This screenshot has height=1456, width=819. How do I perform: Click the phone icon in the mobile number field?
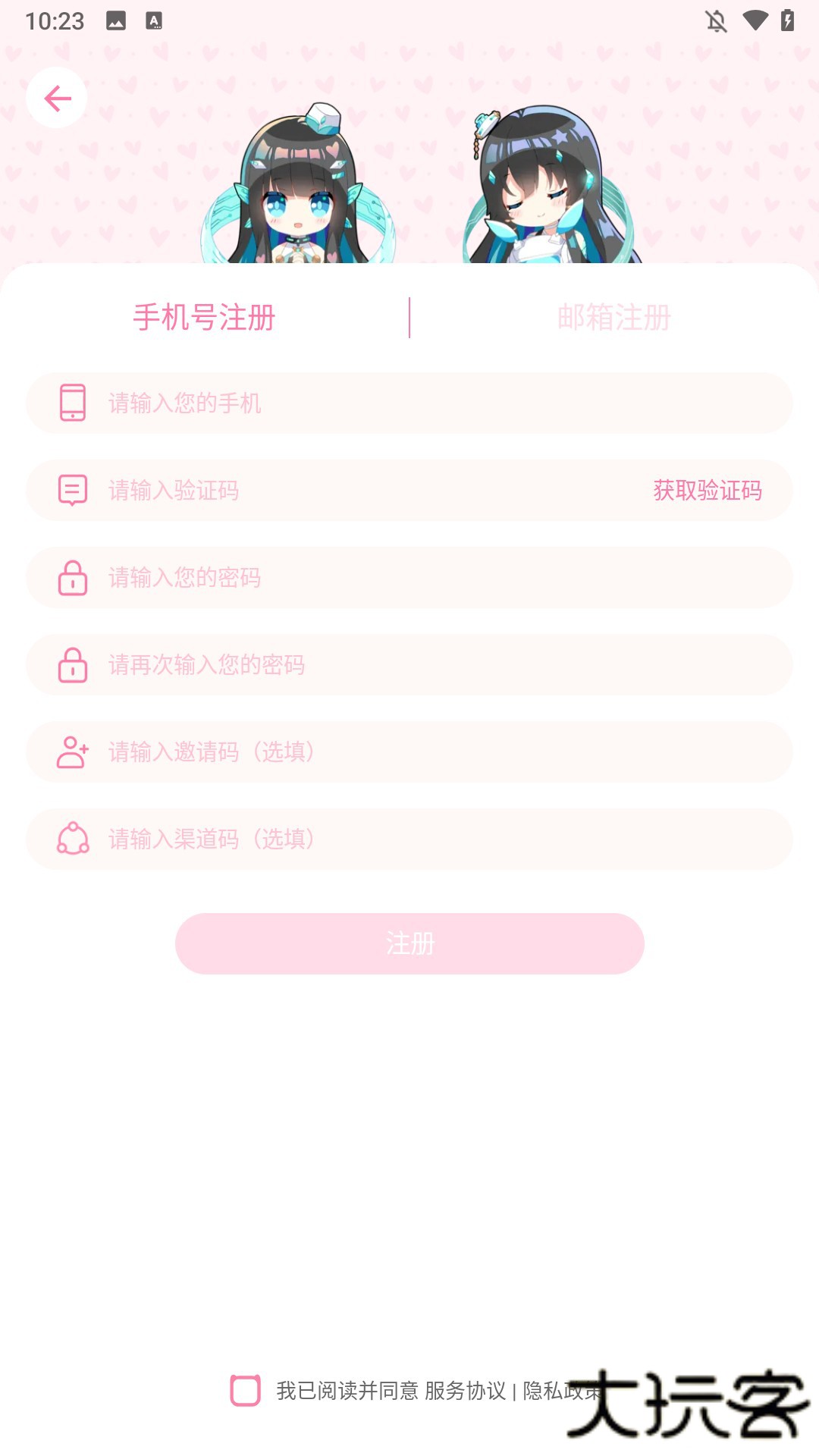coord(72,404)
